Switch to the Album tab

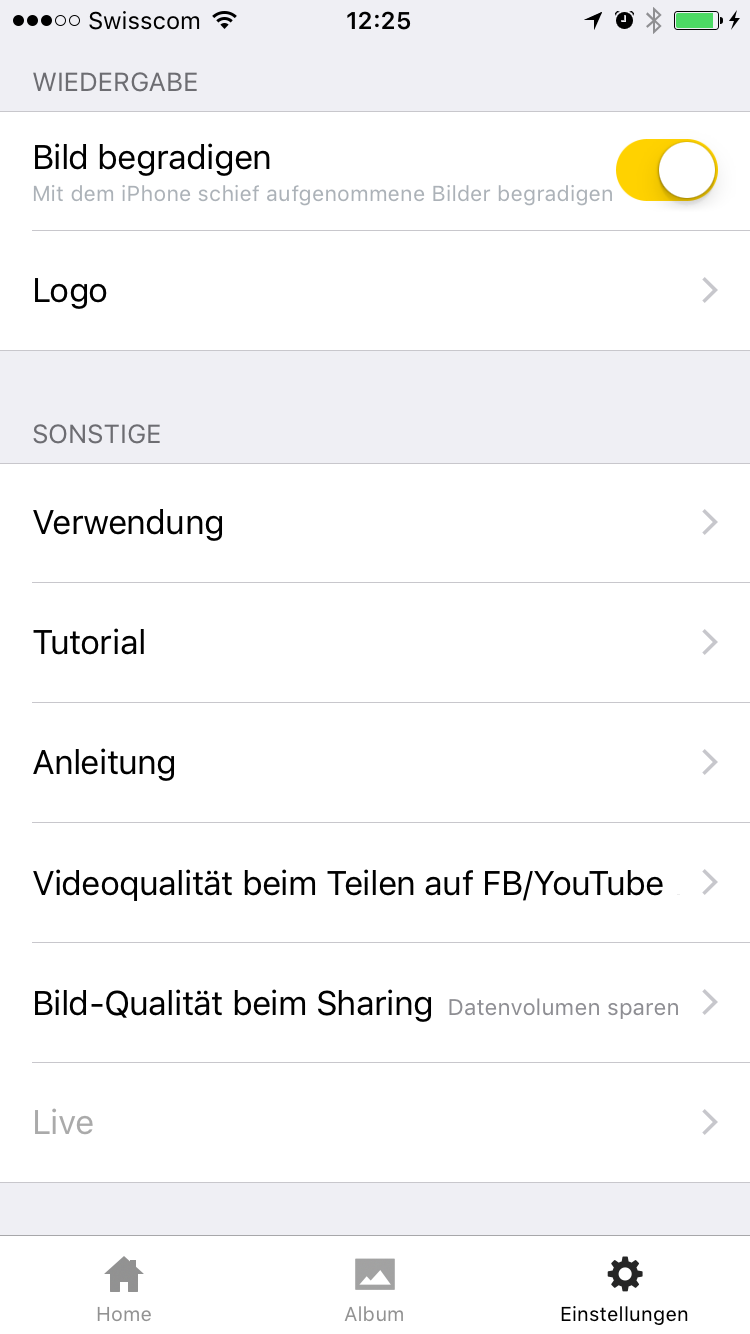click(375, 1288)
